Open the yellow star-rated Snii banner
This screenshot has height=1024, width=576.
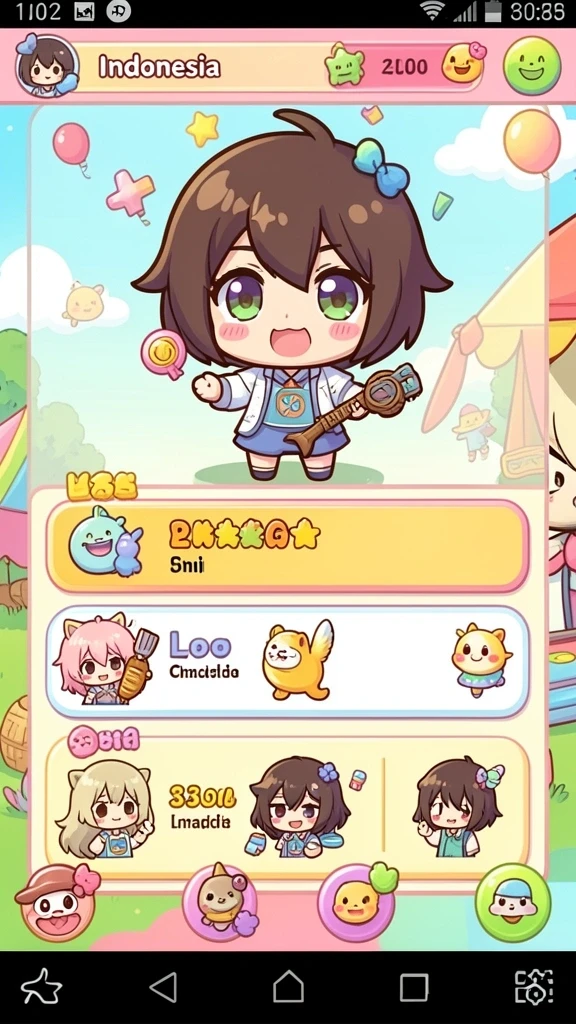(x=287, y=546)
